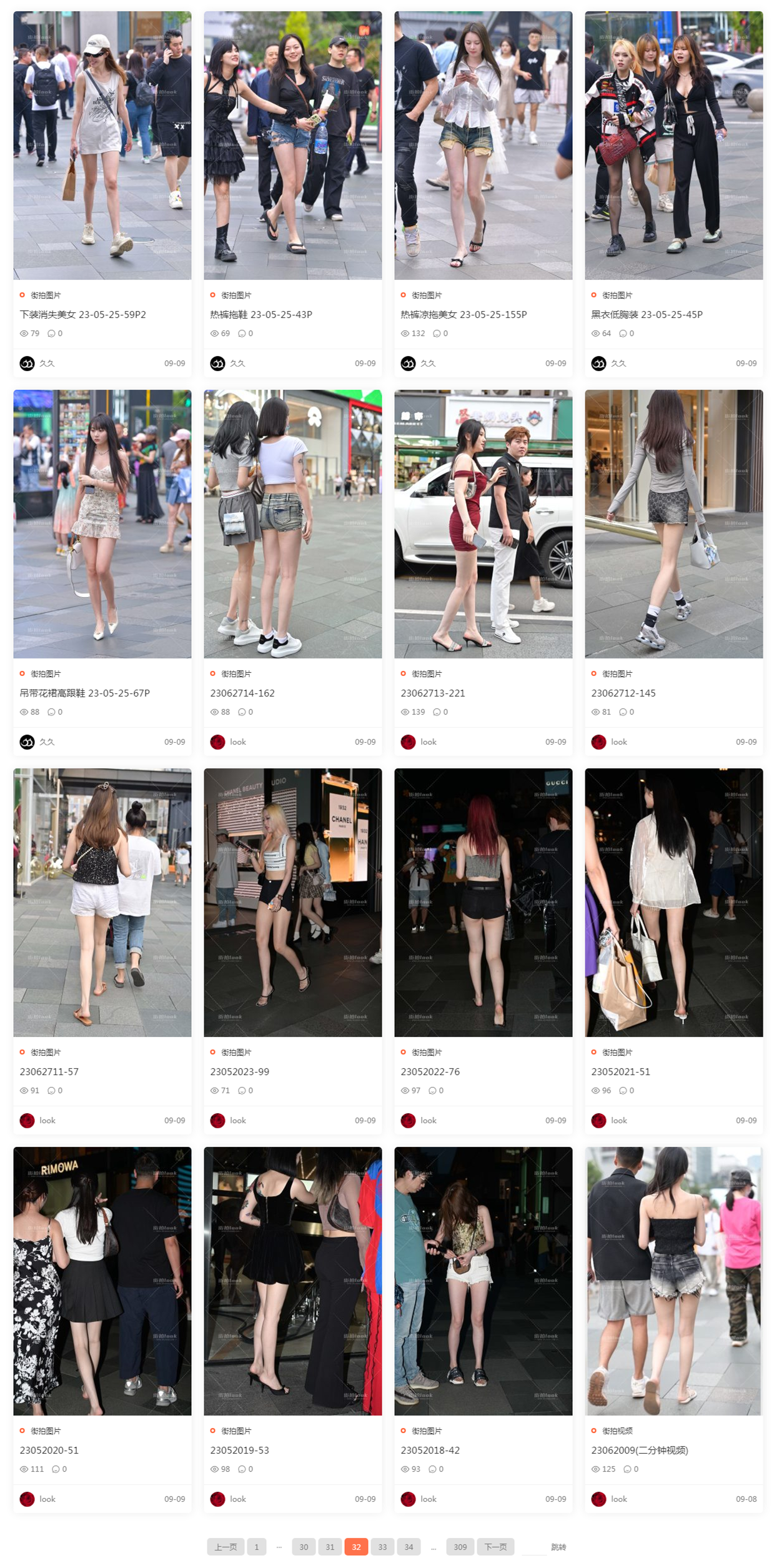Open the 23062714-162 card
The width and height of the screenshot is (784, 1568).
[x=242, y=693]
